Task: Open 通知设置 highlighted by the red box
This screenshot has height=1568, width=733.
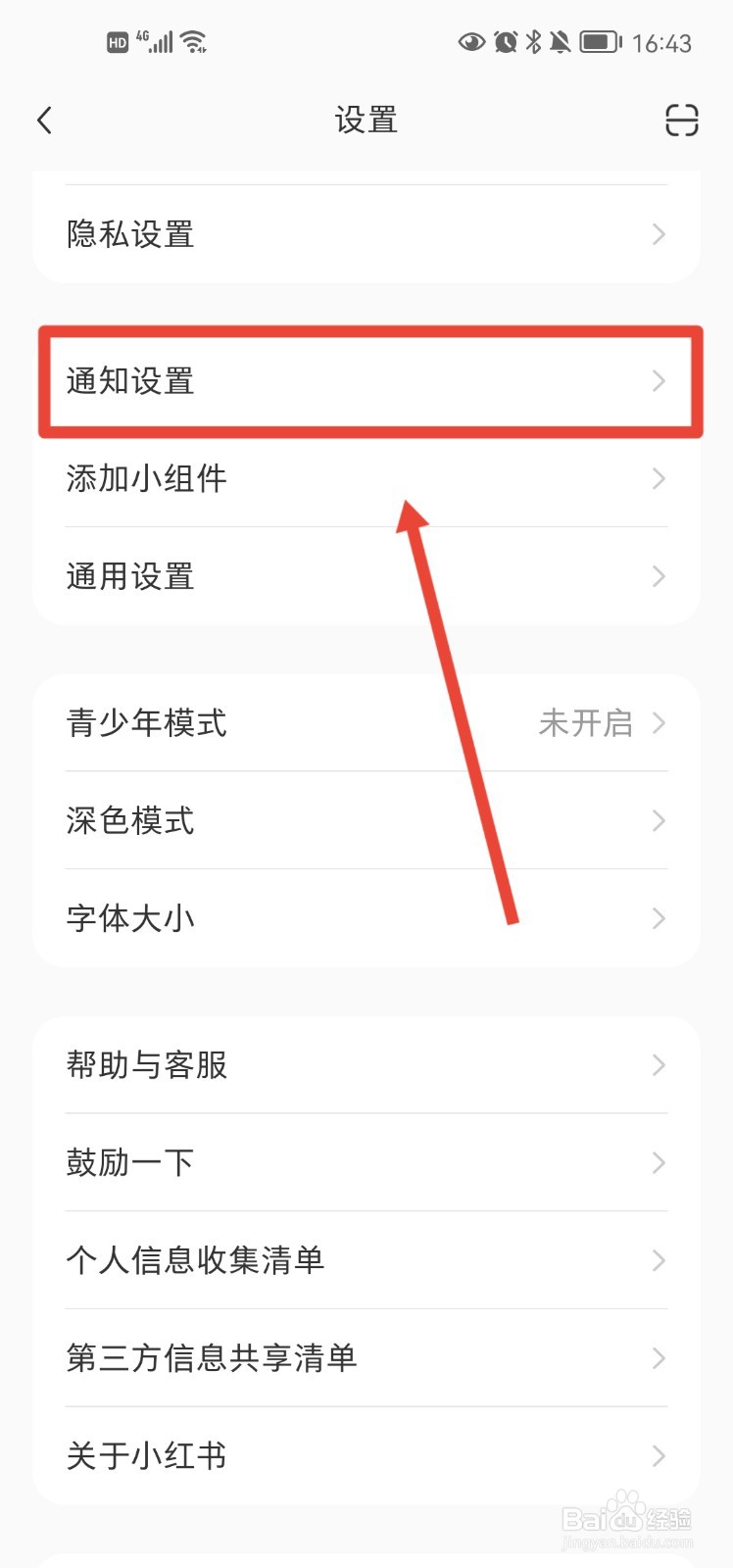Action: point(366,382)
